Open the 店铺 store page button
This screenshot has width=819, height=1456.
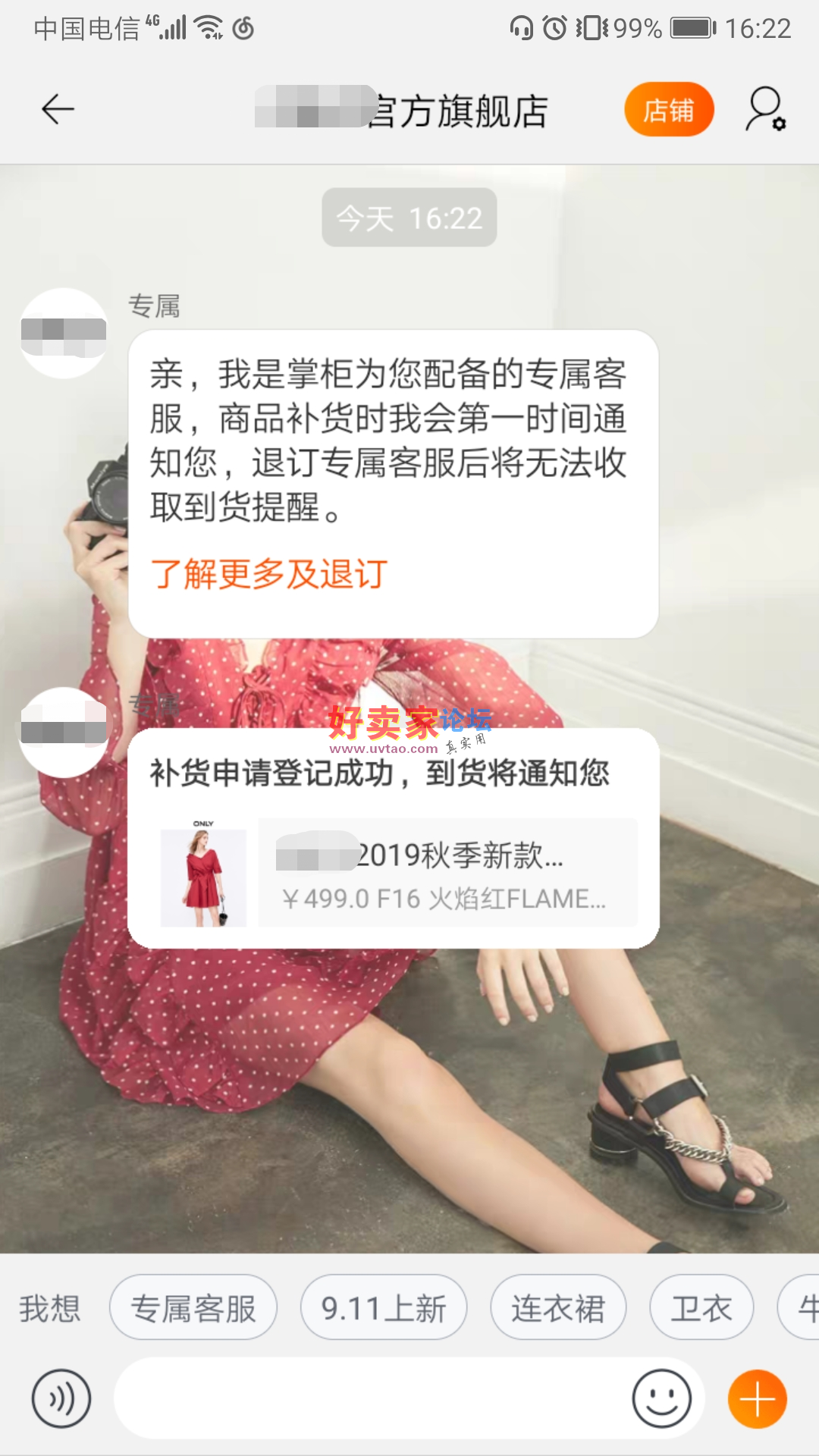[669, 110]
